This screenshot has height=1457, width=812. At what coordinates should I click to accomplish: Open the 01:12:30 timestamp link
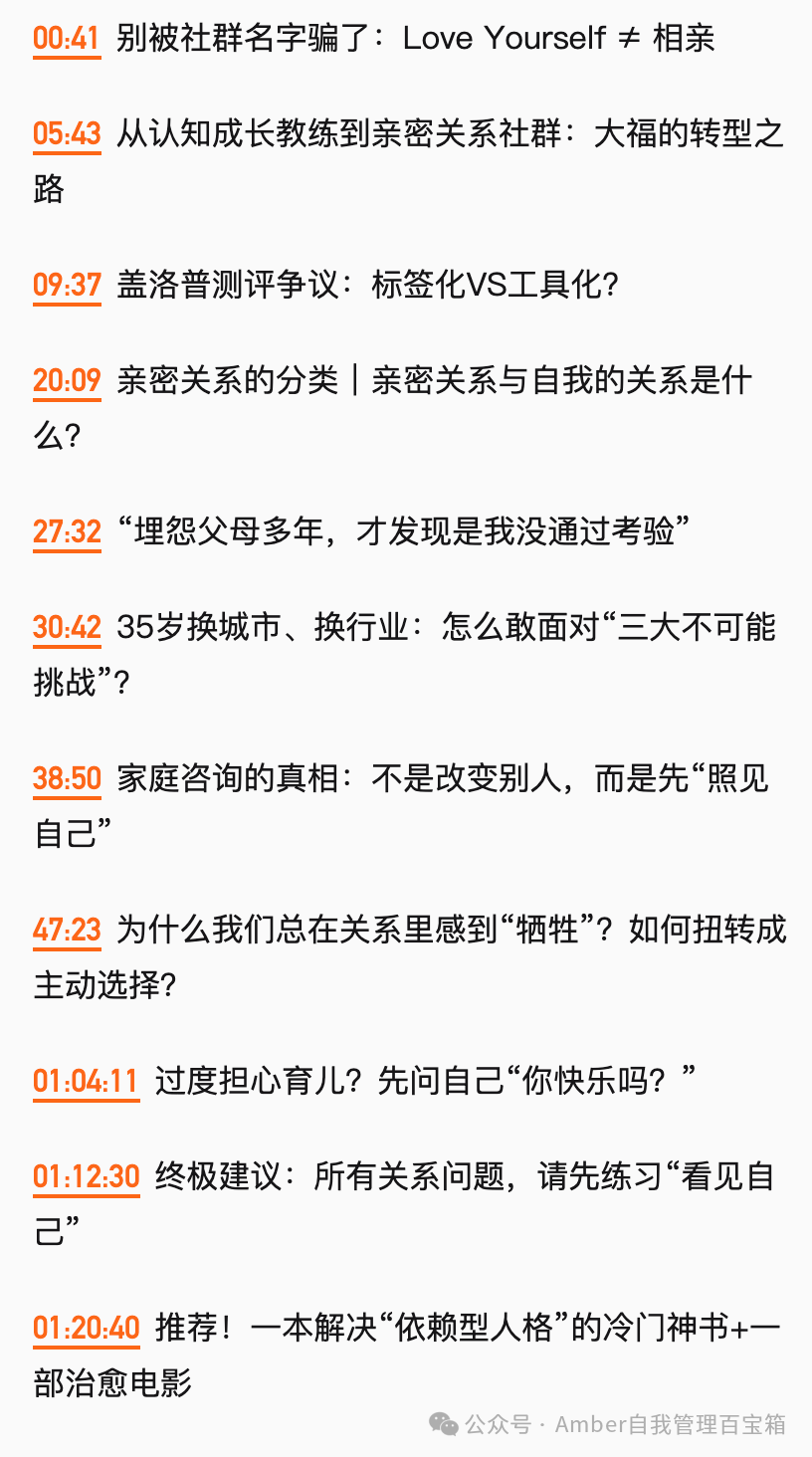[x=86, y=1176]
